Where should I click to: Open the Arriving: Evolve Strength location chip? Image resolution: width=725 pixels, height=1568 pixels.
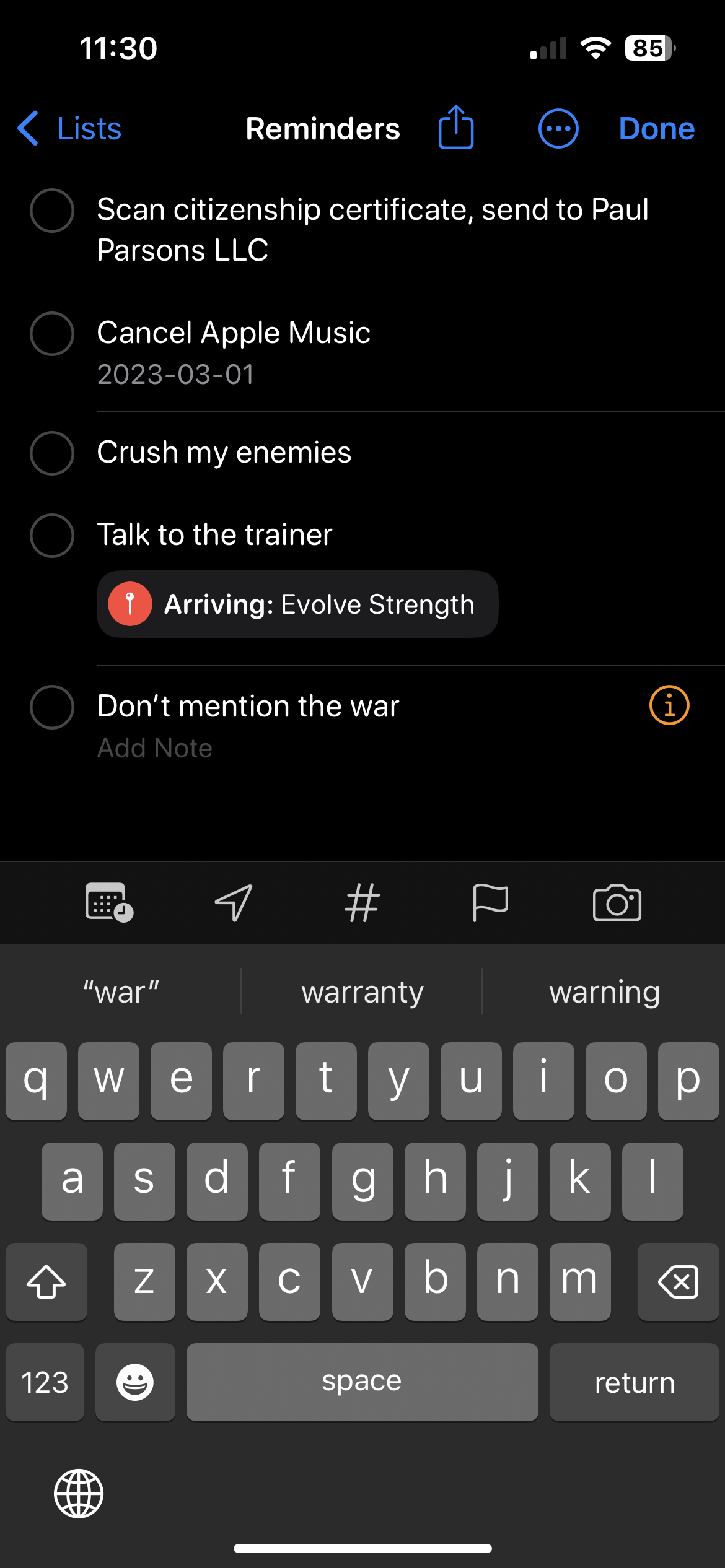297,604
